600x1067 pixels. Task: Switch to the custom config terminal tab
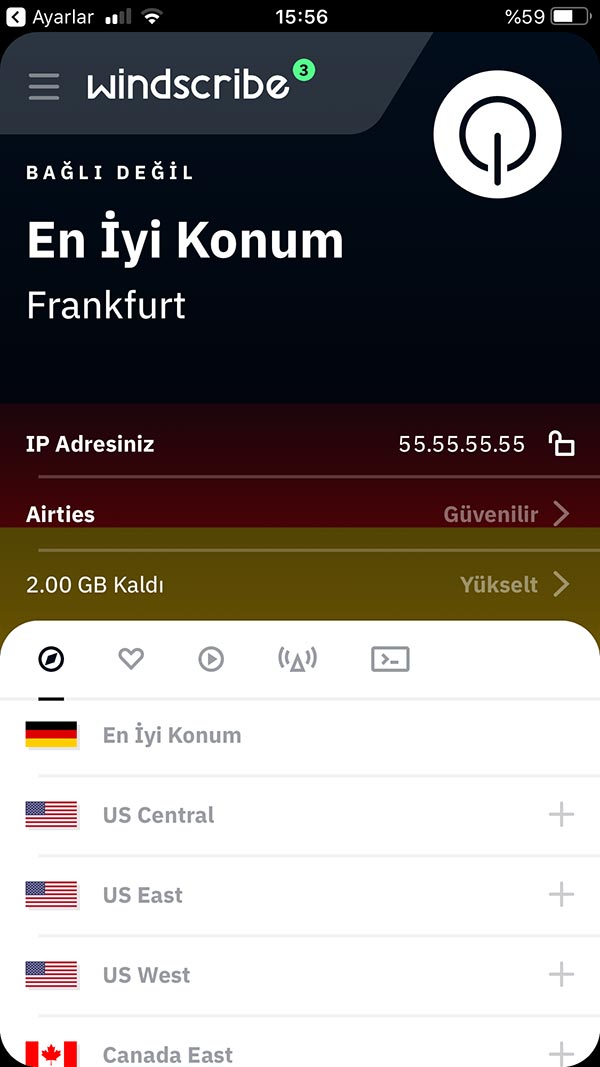point(390,659)
